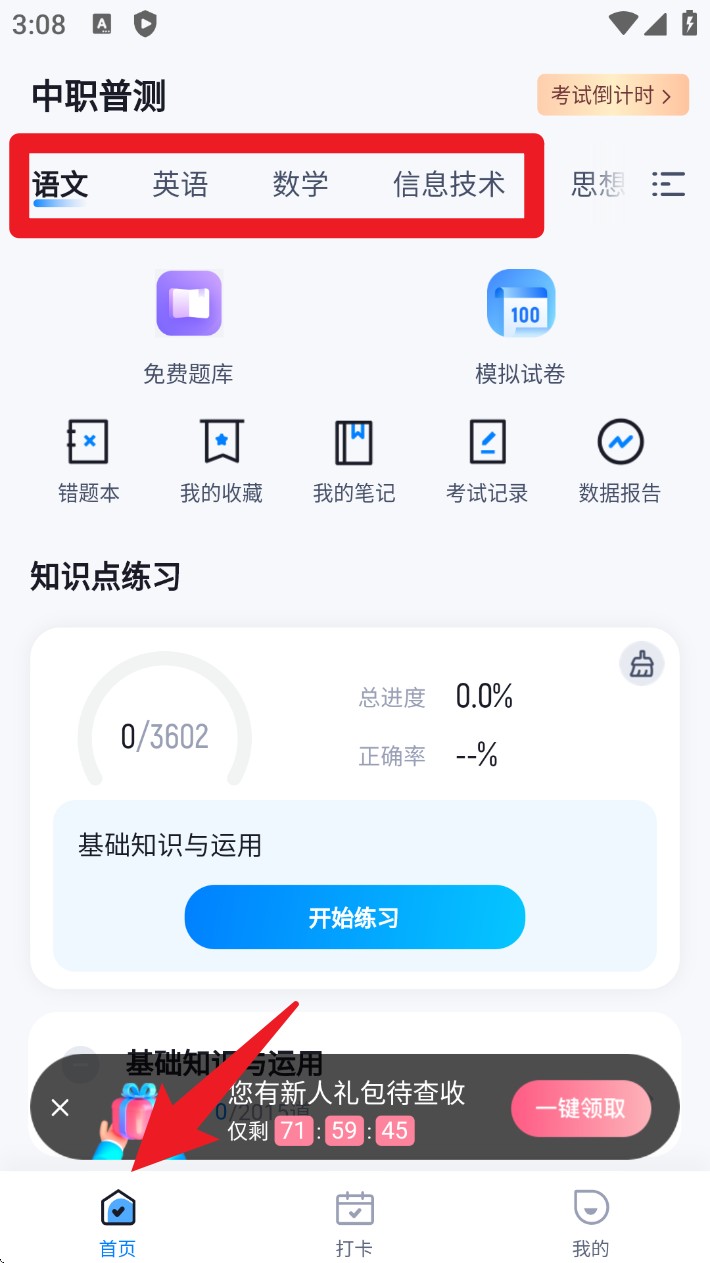
Task: Open 免费题库 free question bank
Action: [x=188, y=327]
